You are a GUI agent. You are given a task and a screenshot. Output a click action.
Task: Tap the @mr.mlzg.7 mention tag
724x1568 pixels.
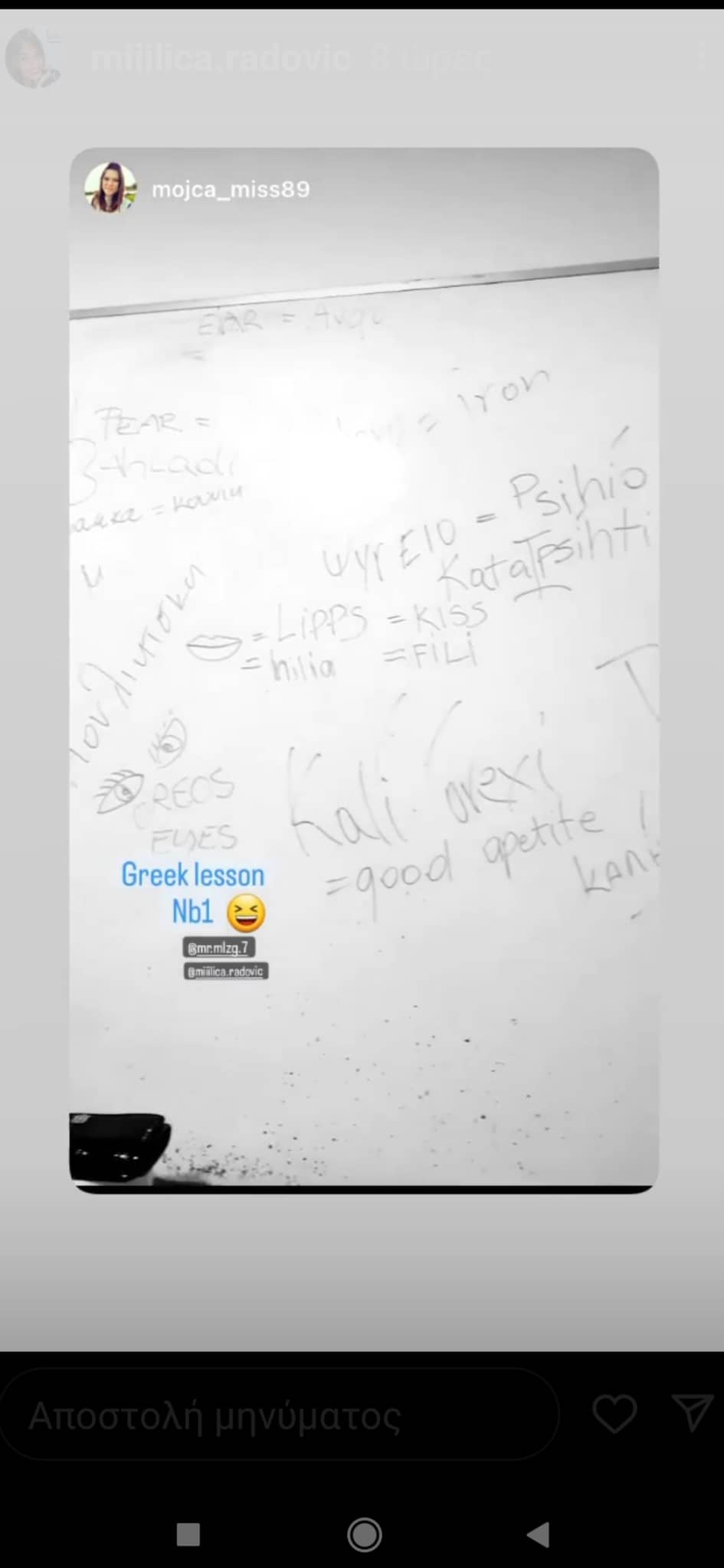point(219,948)
